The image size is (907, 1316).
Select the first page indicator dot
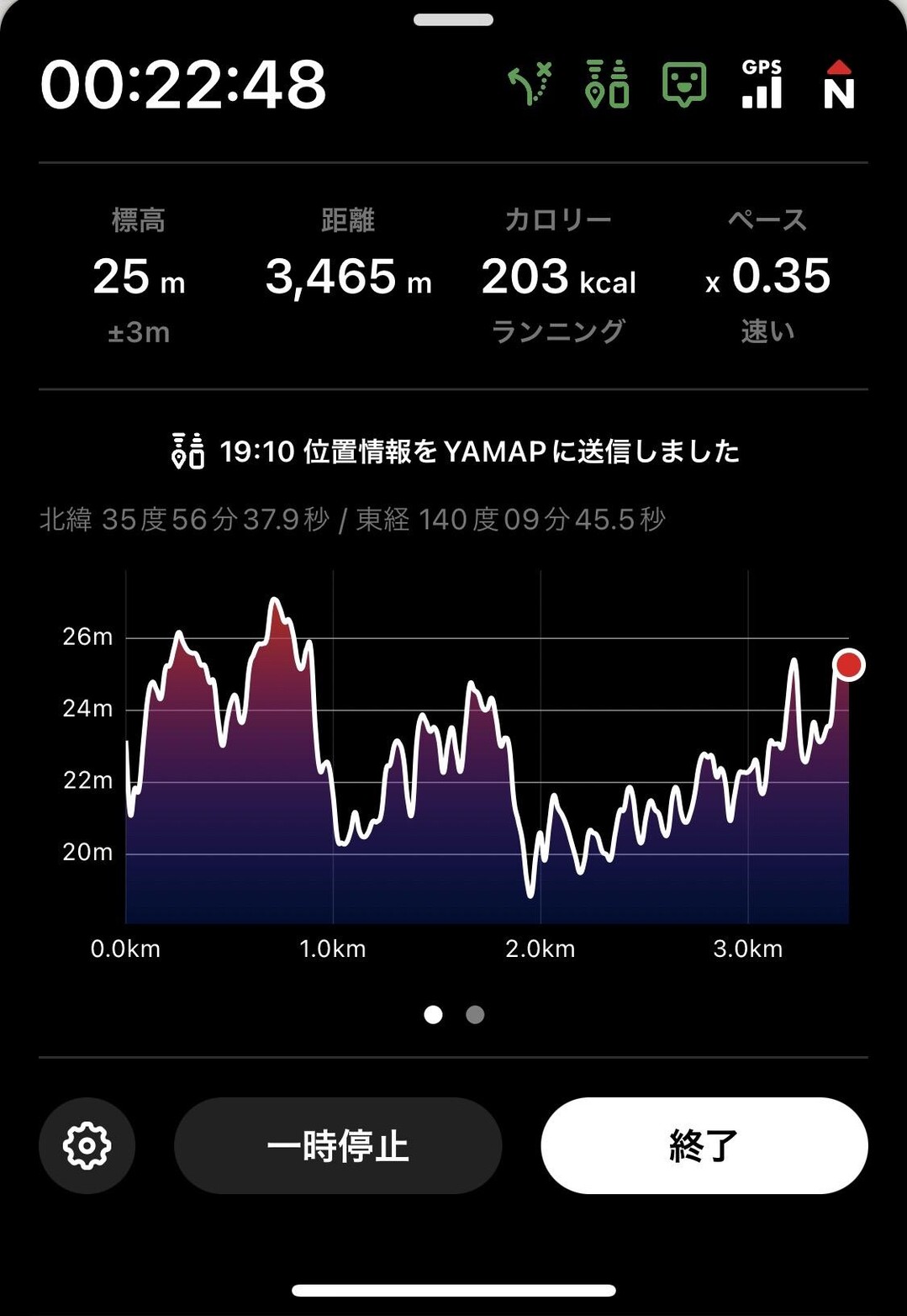click(x=435, y=1015)
